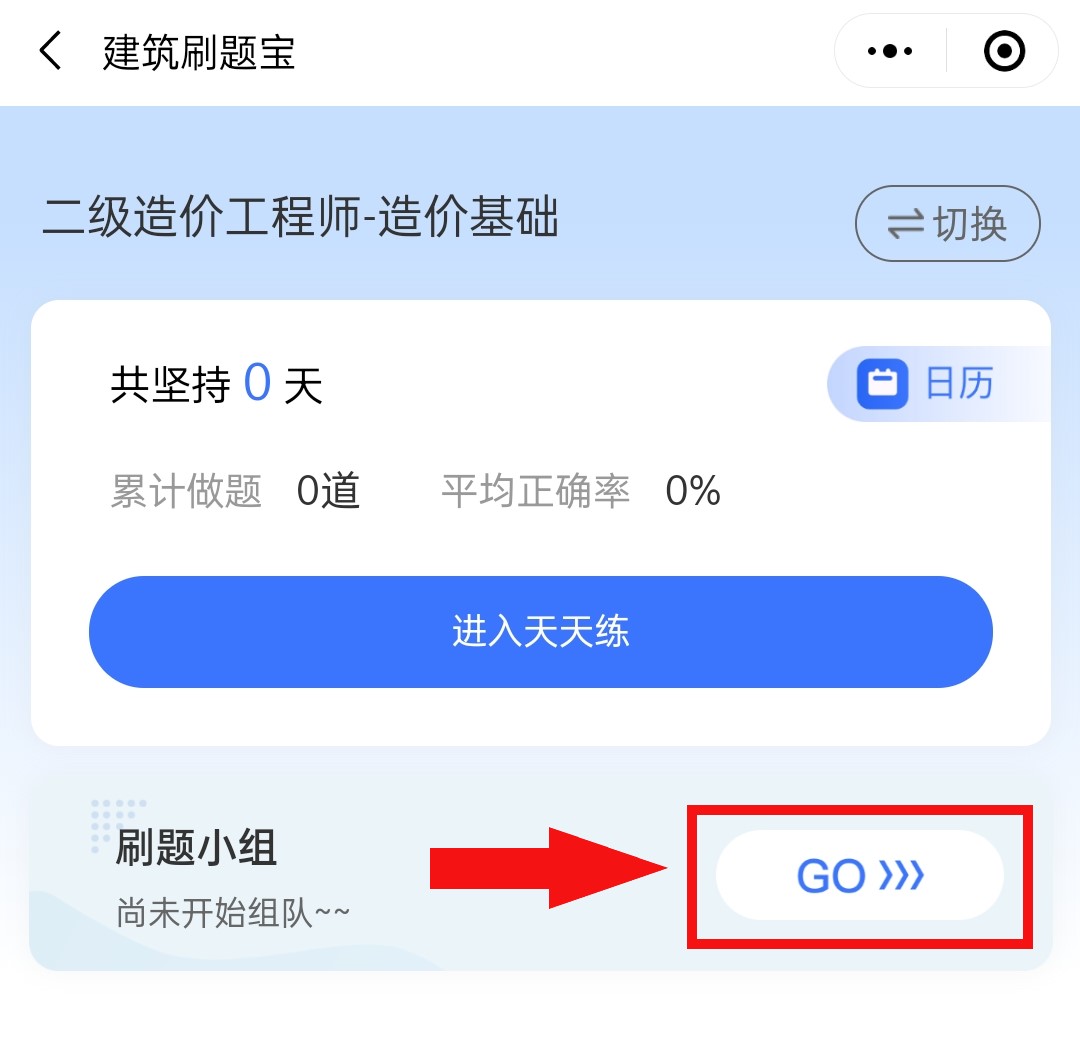Open the mini program more-options menu
This screenshot has width=1080, height=1037.
point(890,51)
